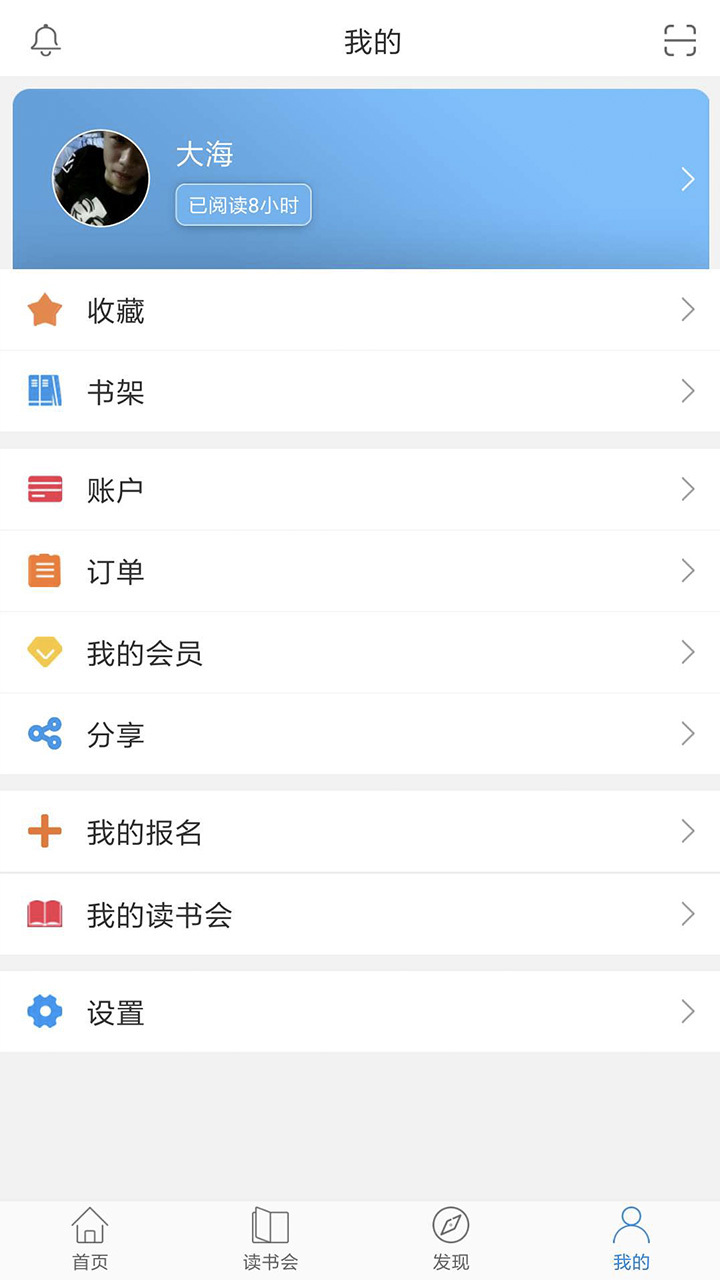Open the QR scan icon
The width and height of the screenshot is (720, 1280).
pyautogui.click(x=680, y=40)
